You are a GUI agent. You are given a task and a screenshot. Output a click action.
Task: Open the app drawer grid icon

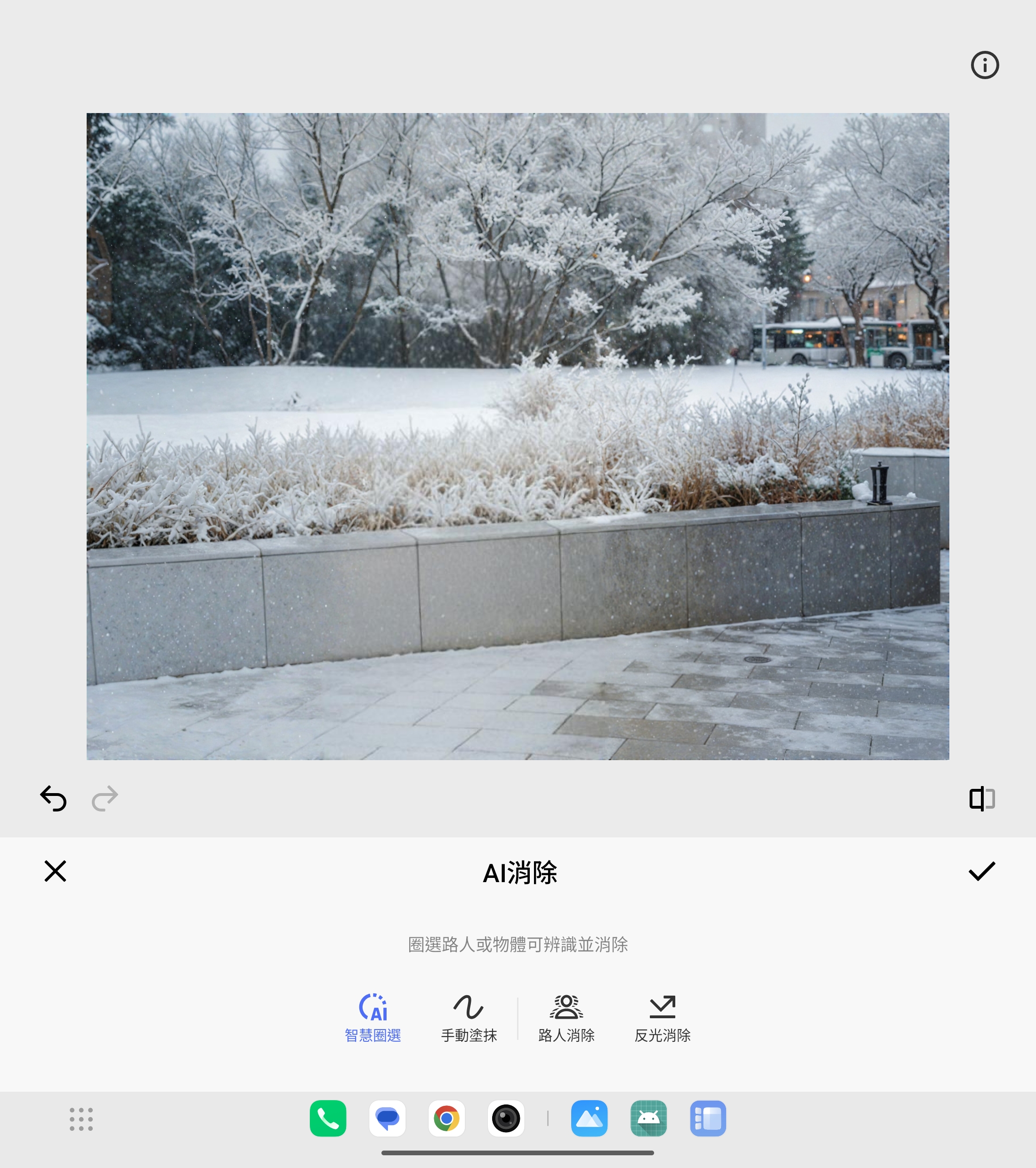[x=81, y=1118]
